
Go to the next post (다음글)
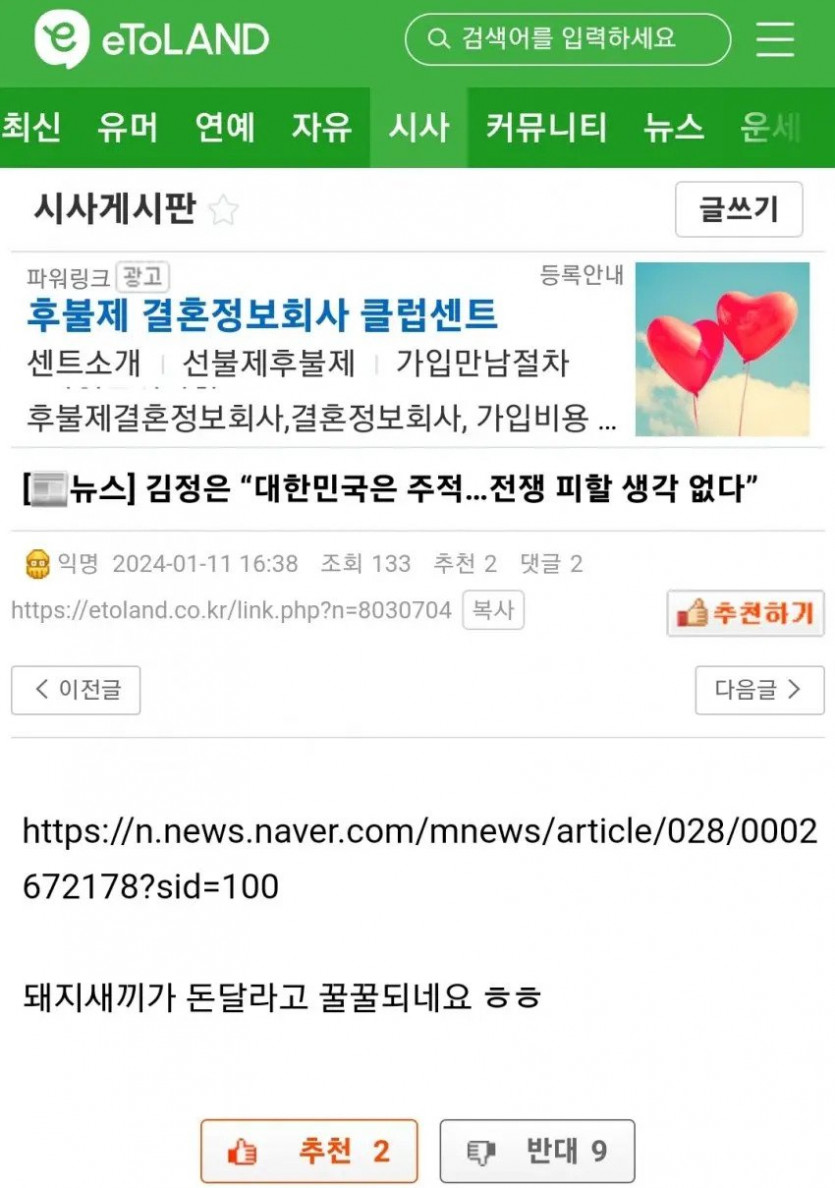coord(759,690)
